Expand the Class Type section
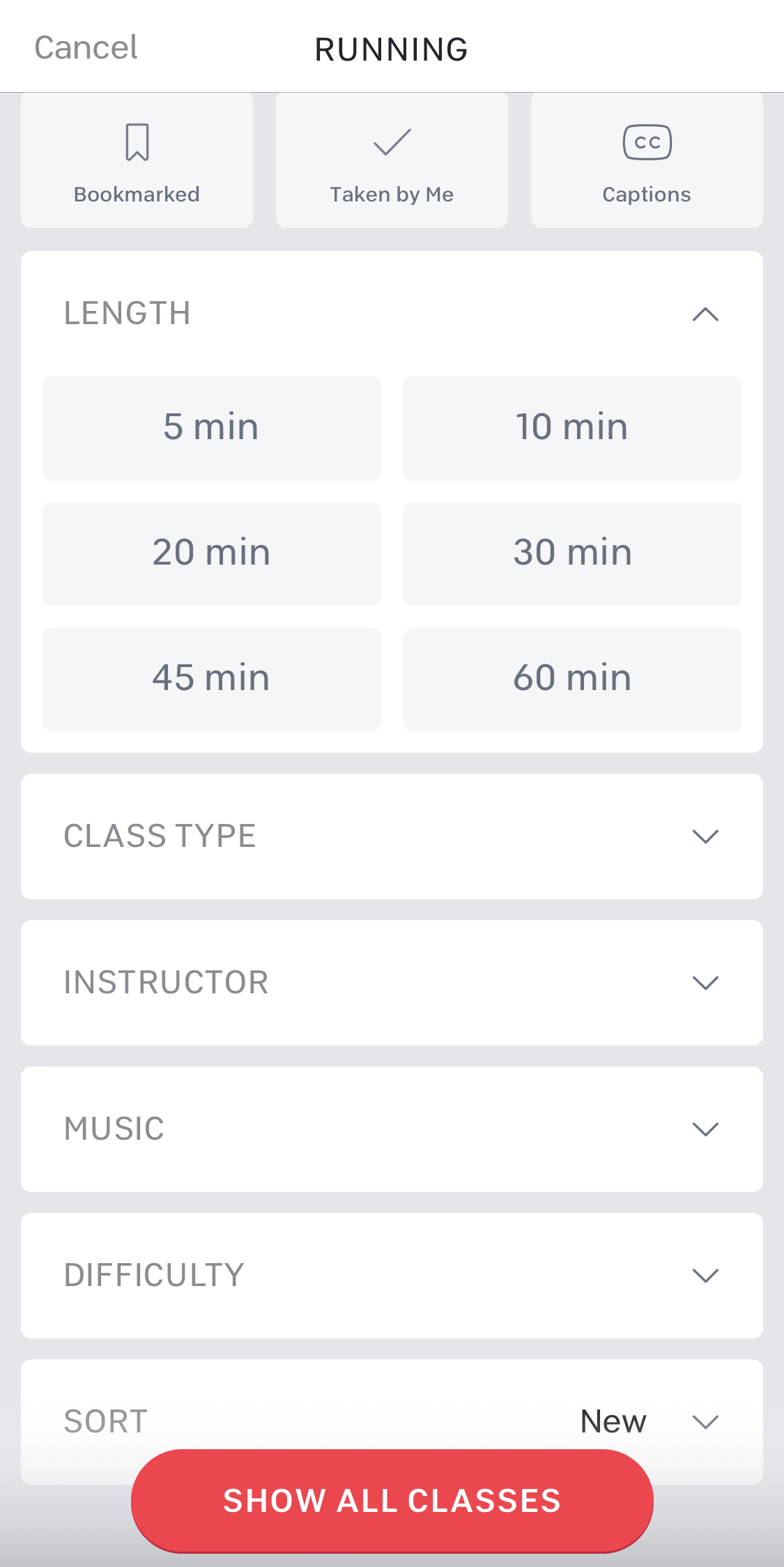 pos(392,836)
